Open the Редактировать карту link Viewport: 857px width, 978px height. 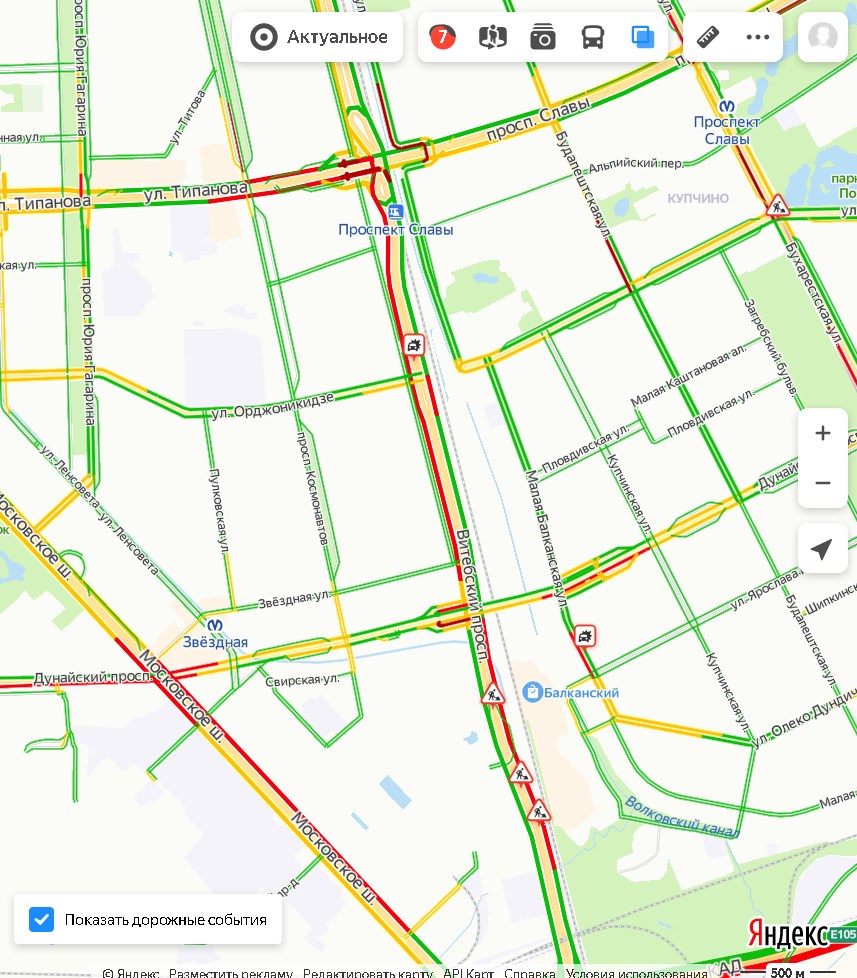click(x=368, y=973)
